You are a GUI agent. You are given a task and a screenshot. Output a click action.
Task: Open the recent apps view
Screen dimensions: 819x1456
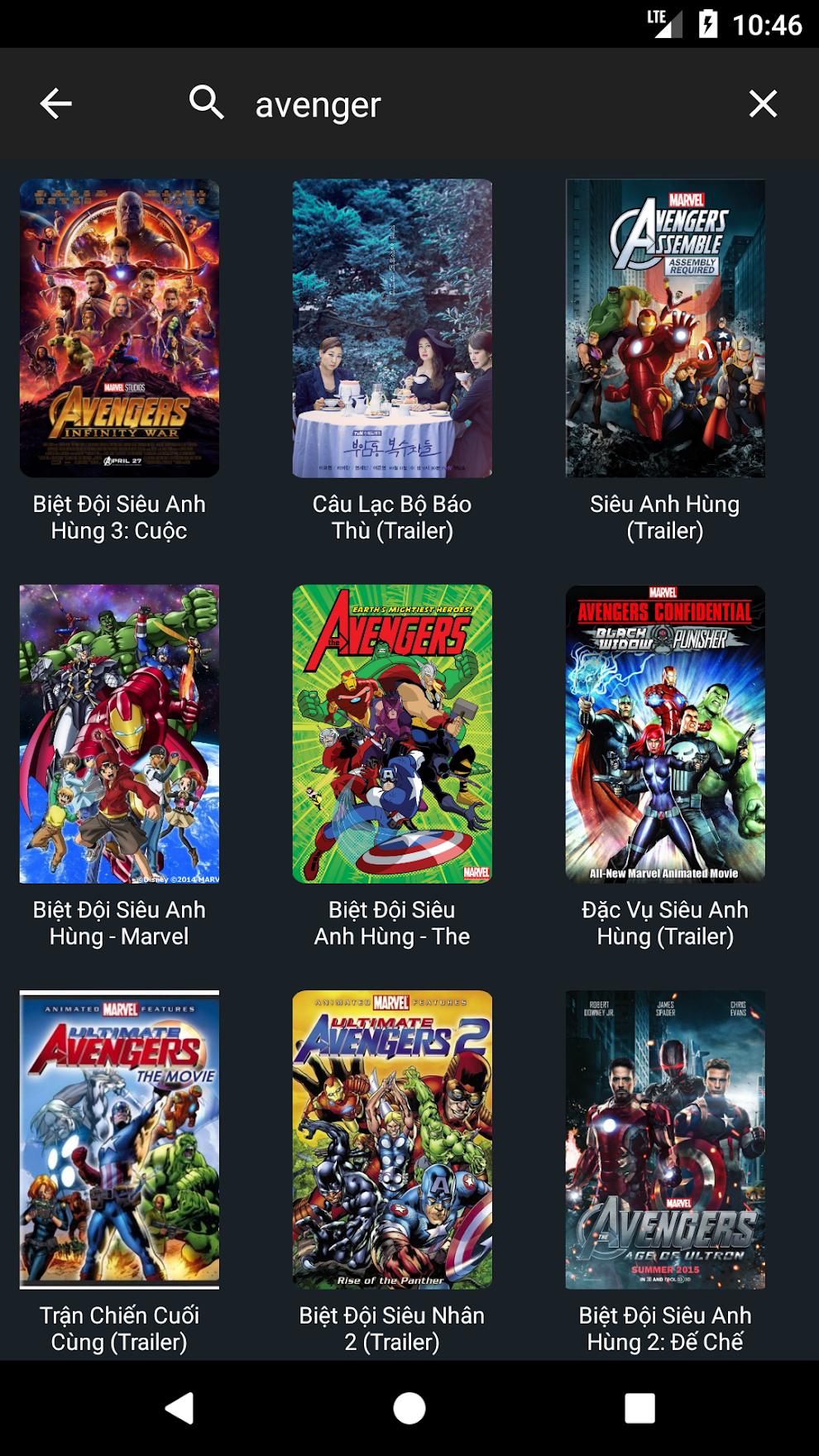(639, 1408)
